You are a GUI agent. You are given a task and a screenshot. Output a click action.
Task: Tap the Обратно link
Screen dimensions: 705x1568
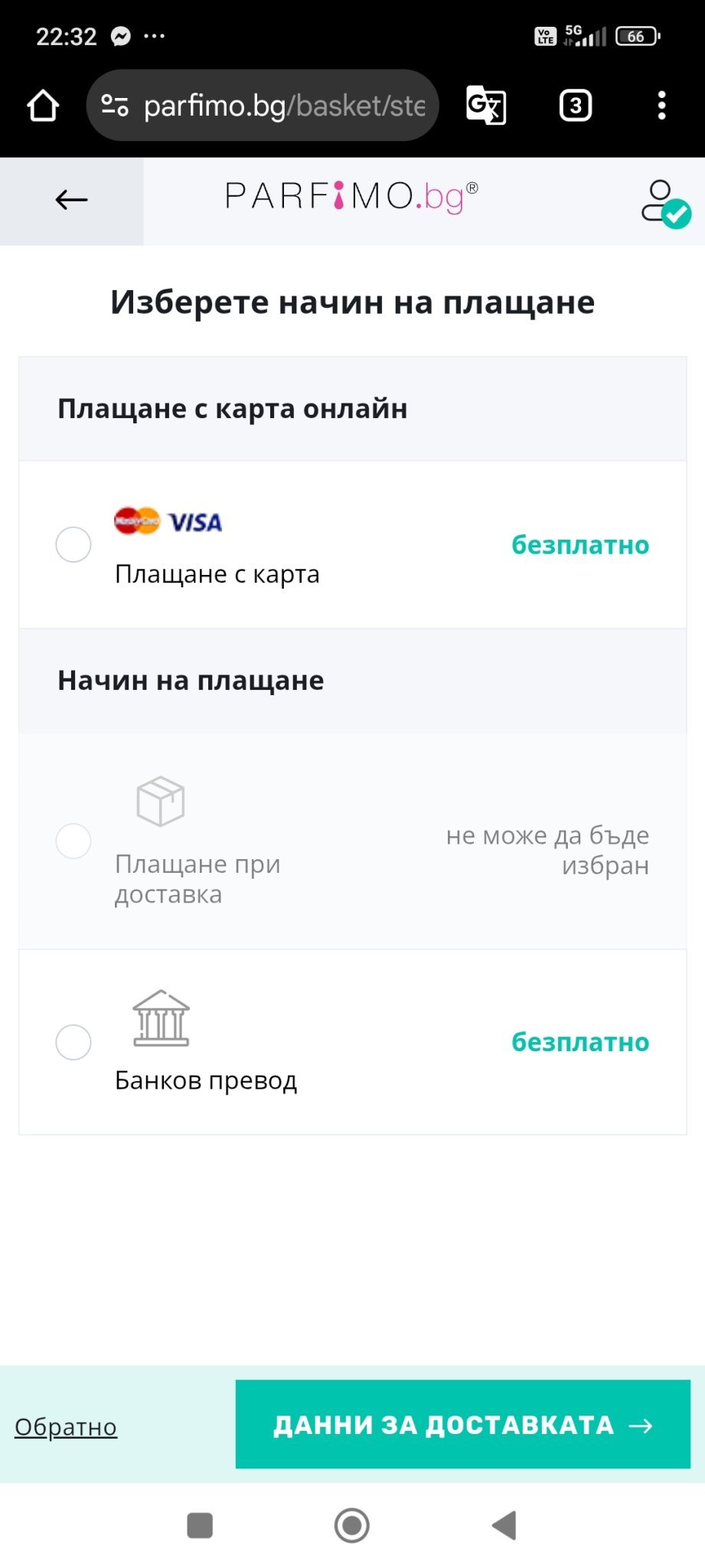click(66, 1427)
